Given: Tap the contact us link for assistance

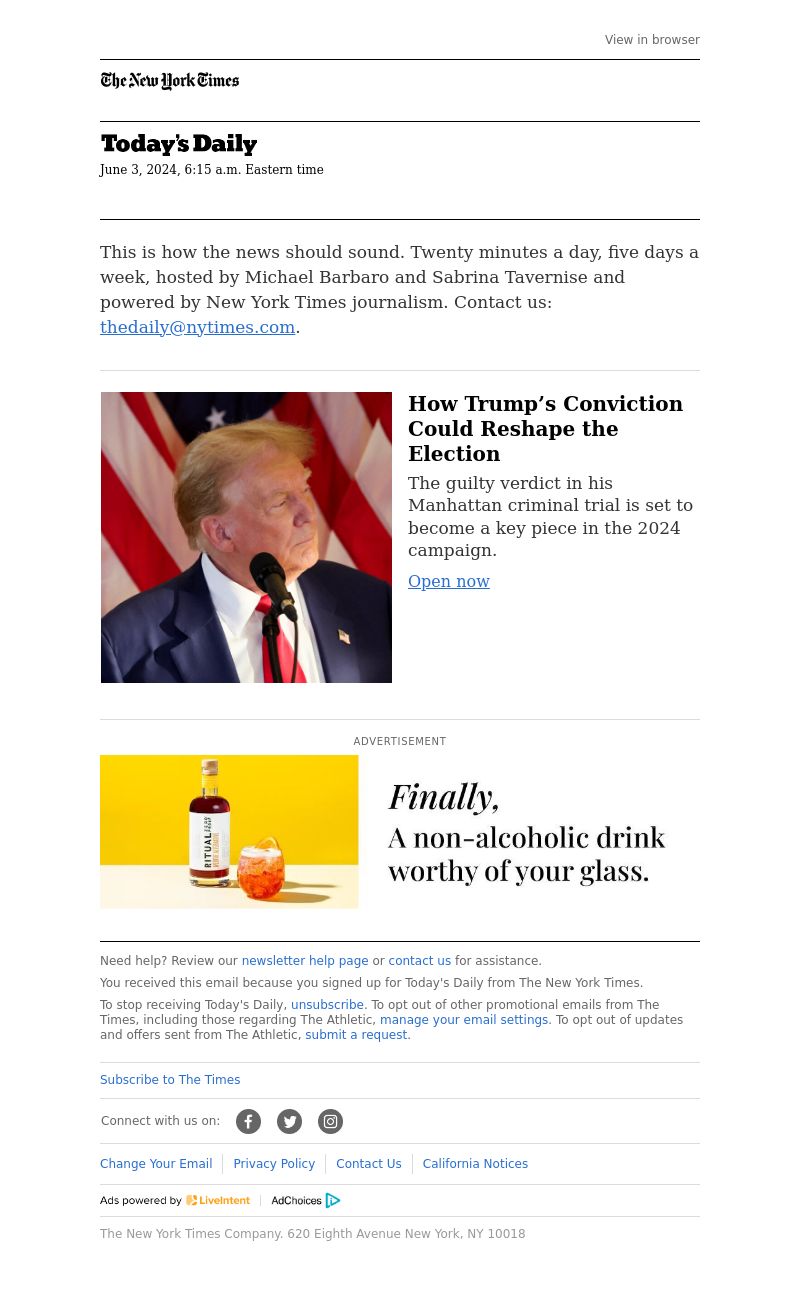Looking at the screenshot, I should coord(419,961).
